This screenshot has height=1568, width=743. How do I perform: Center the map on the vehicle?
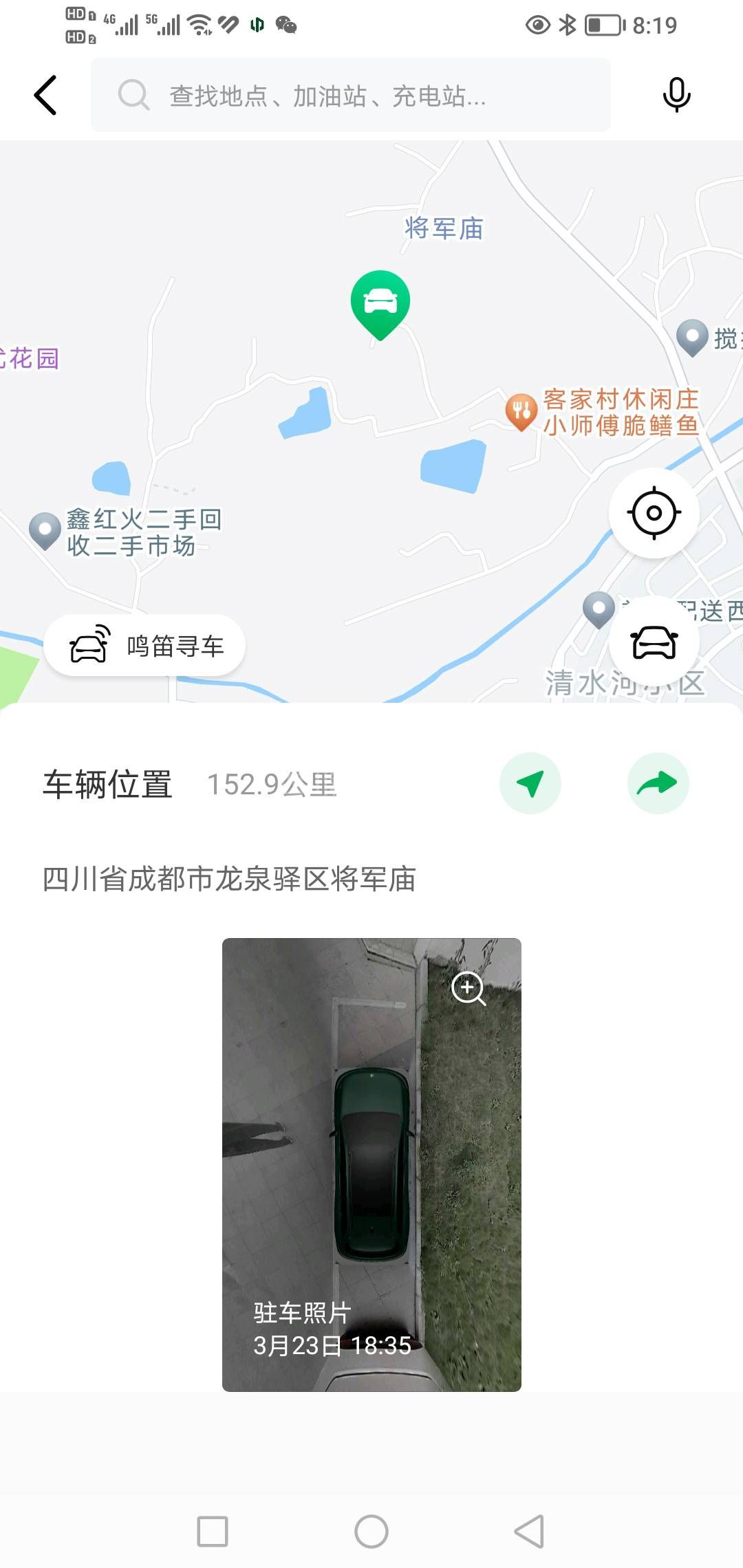click(654, 643)
